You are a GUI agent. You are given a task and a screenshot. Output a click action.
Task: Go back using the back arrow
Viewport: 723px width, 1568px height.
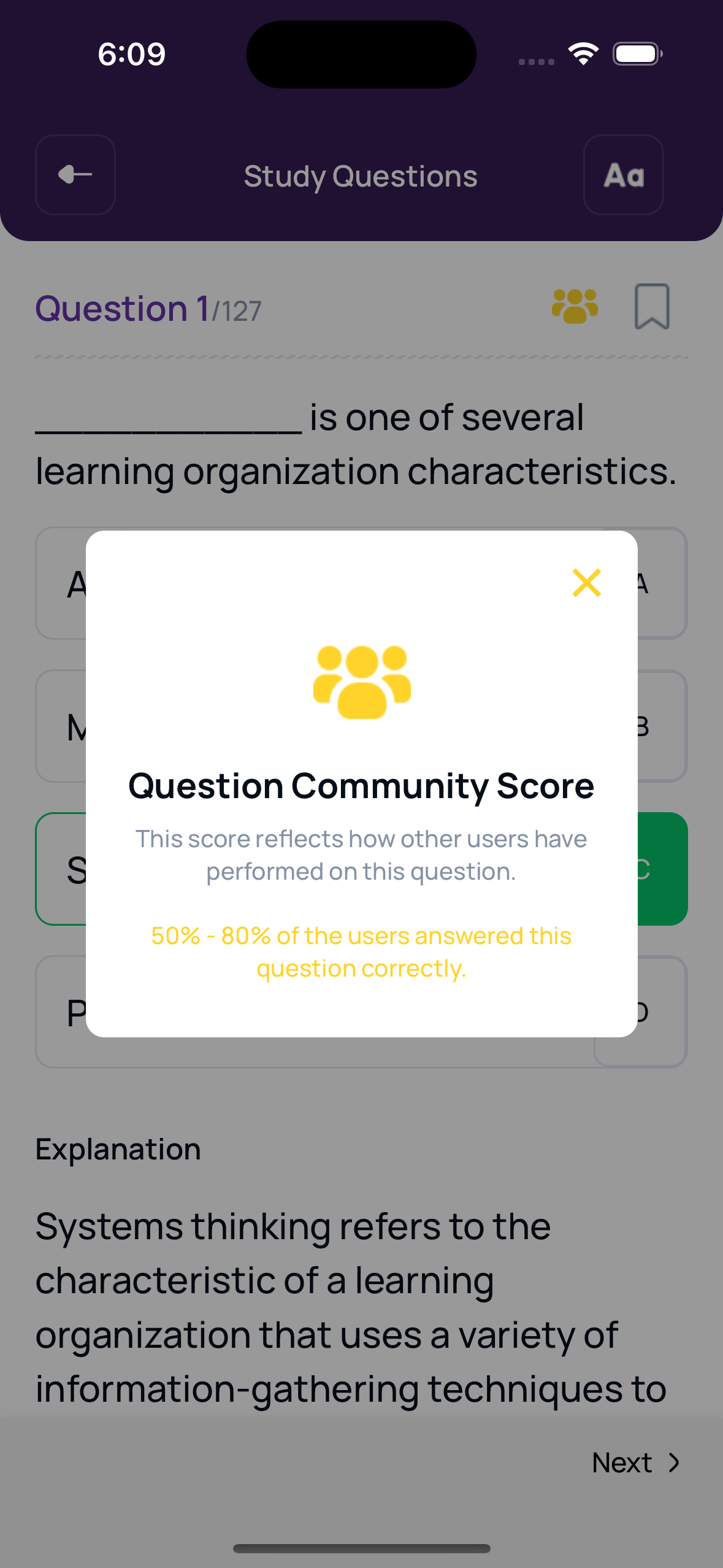tap(74, 175)
